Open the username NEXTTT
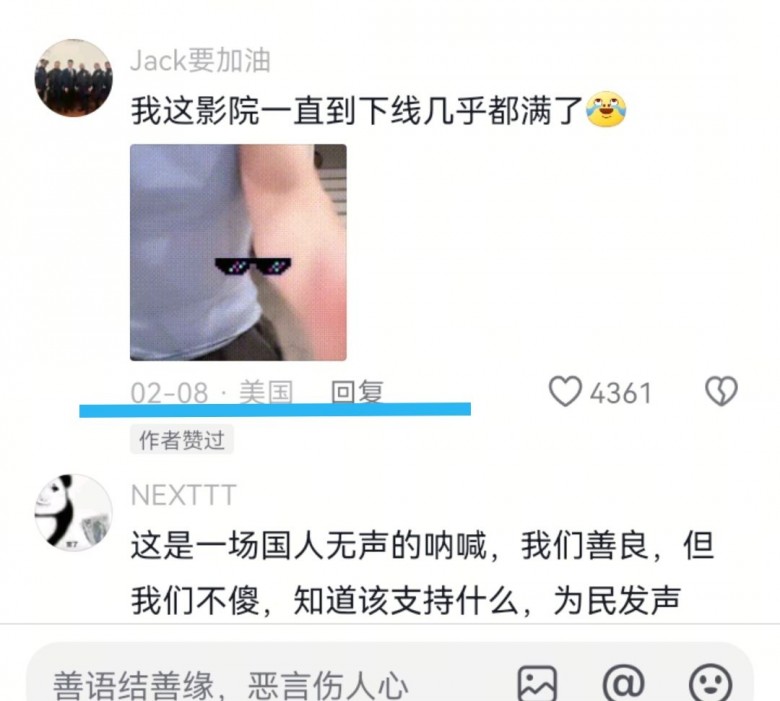This screenshot has width=780, height=701. [x=184, y=495]
